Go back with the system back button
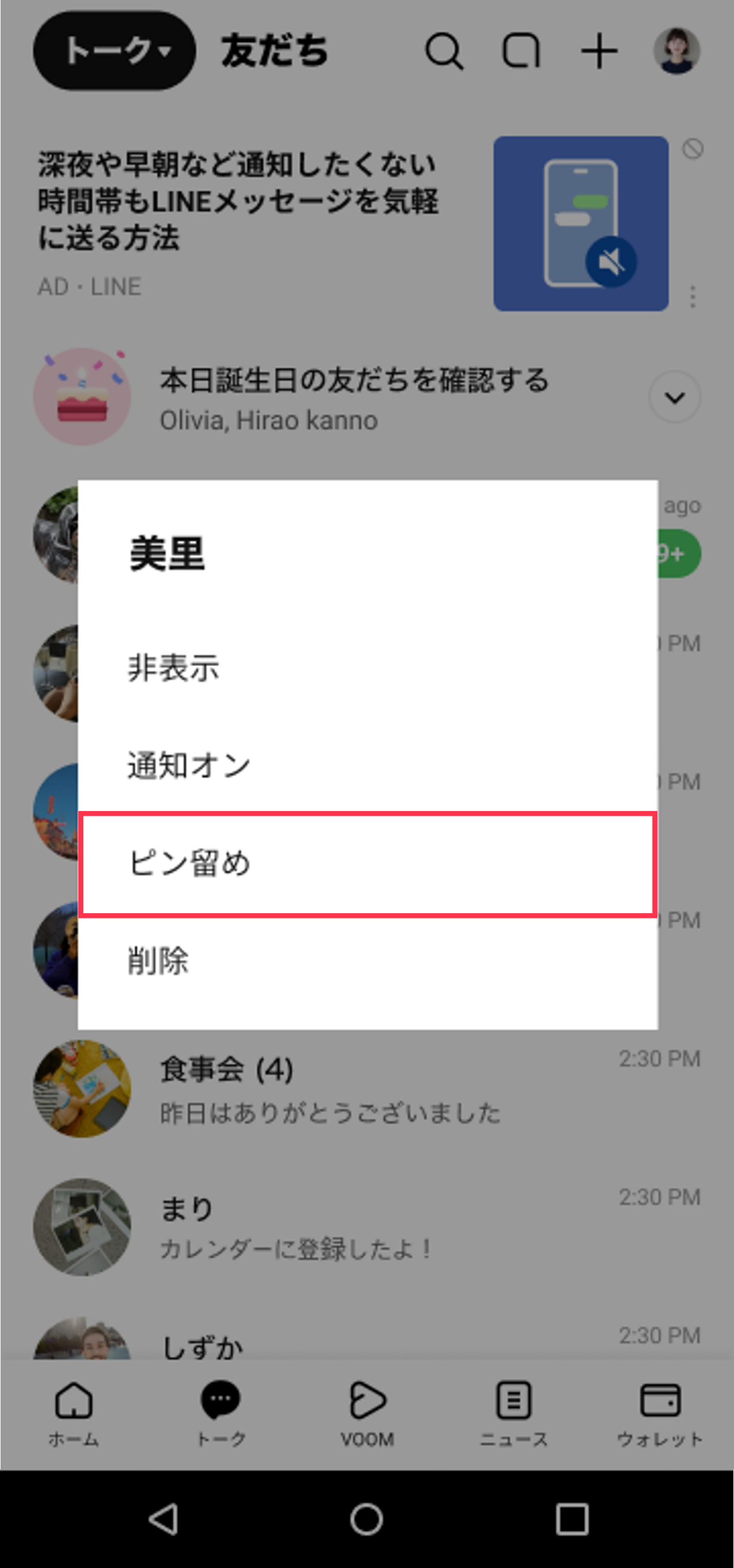The width and height of the screenshot is (734, 1568). (x=163, y=1519)
